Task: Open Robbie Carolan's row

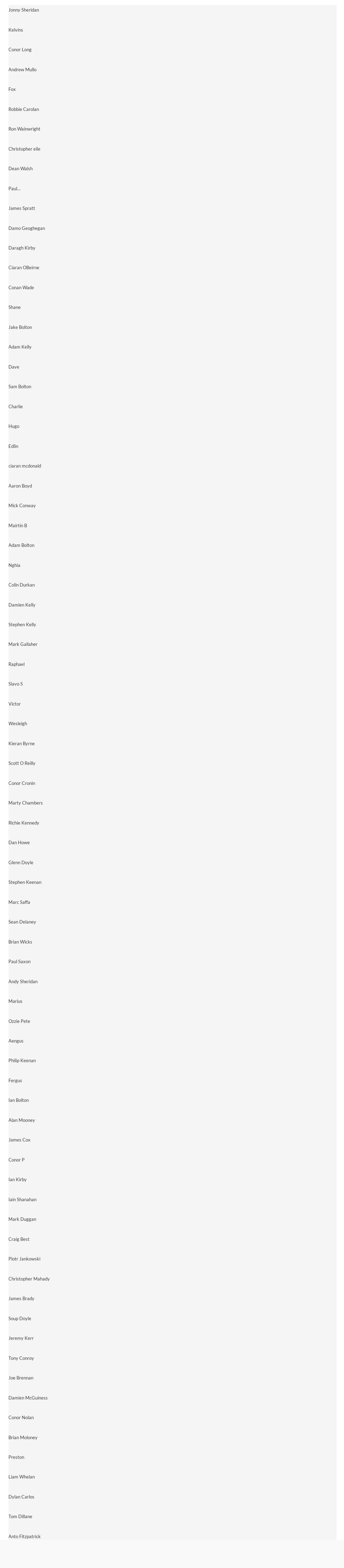Action: [x=24, y=110]
